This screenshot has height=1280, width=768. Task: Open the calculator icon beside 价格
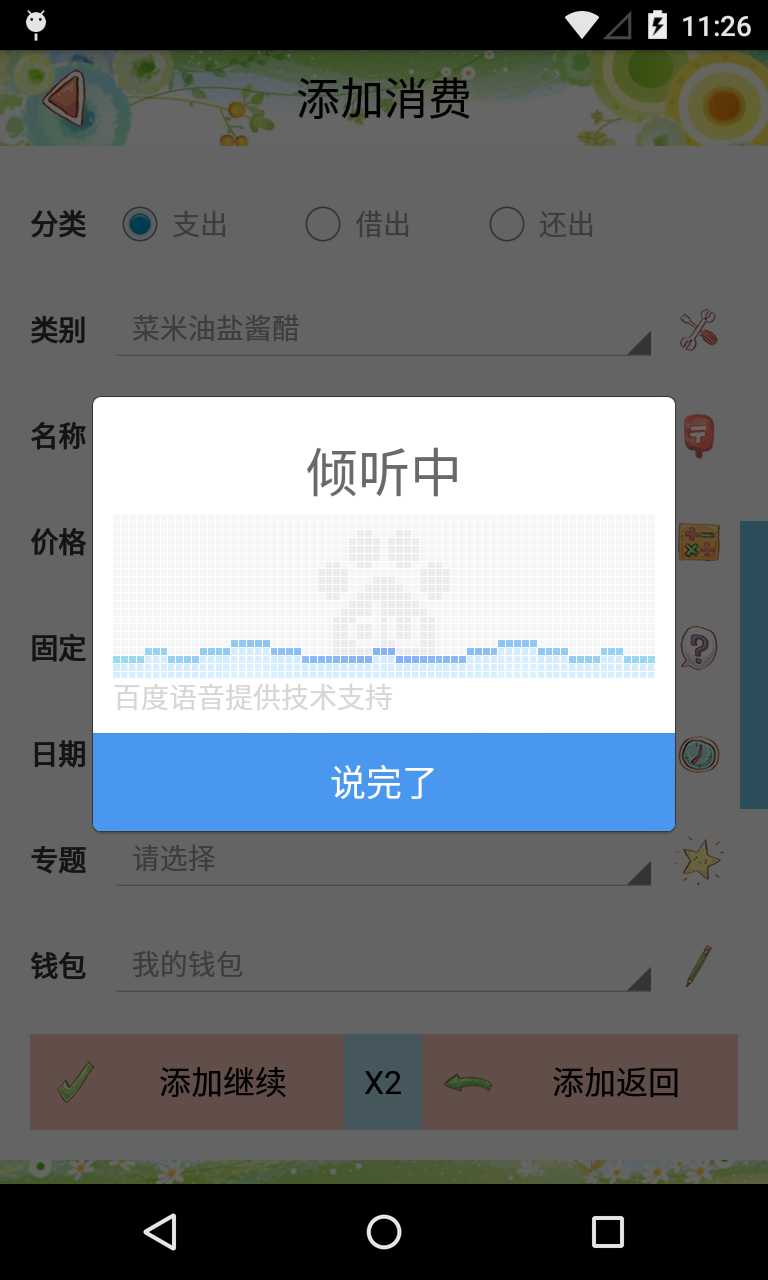tap(697, 543)
